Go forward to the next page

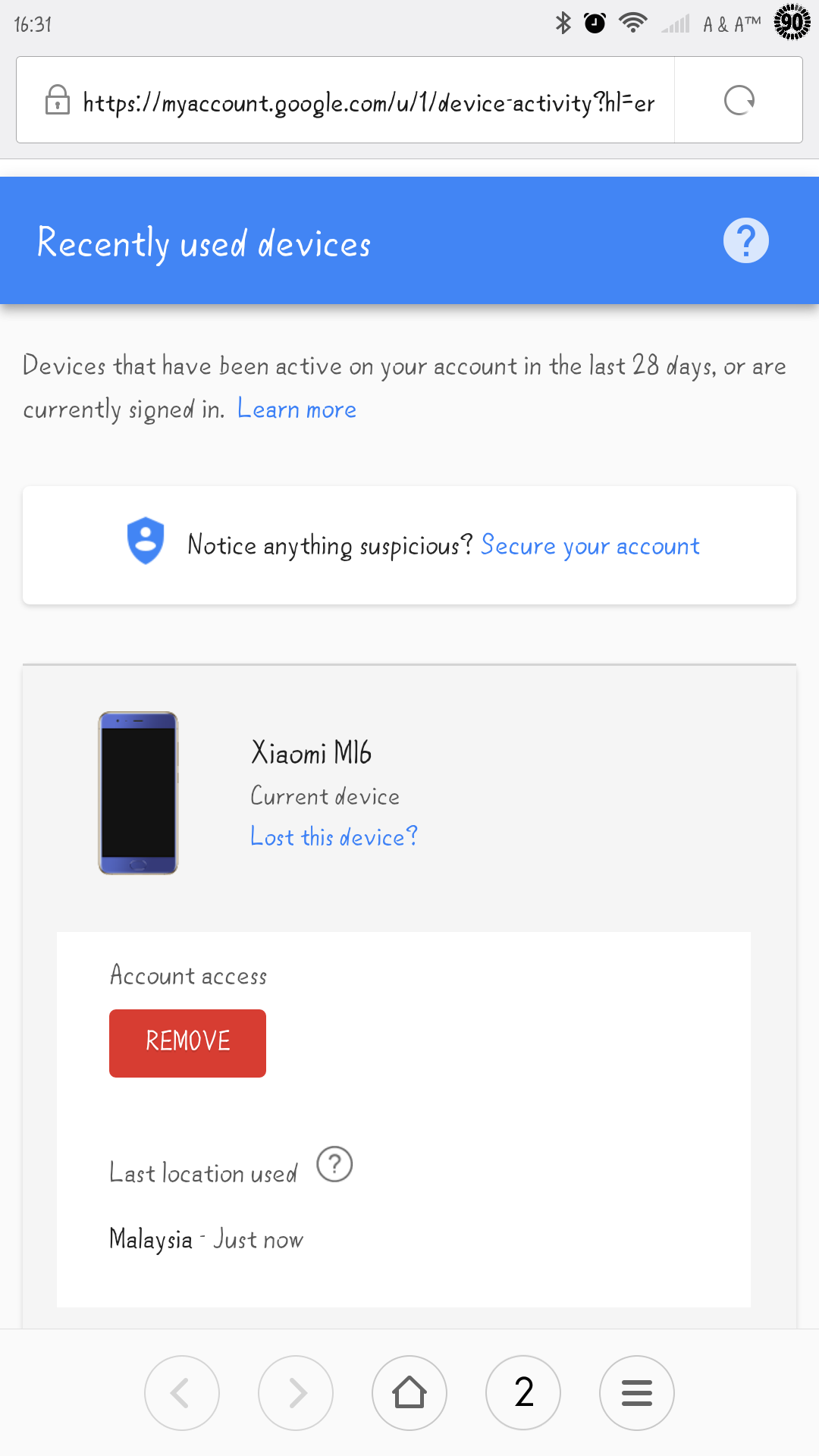296,1393
